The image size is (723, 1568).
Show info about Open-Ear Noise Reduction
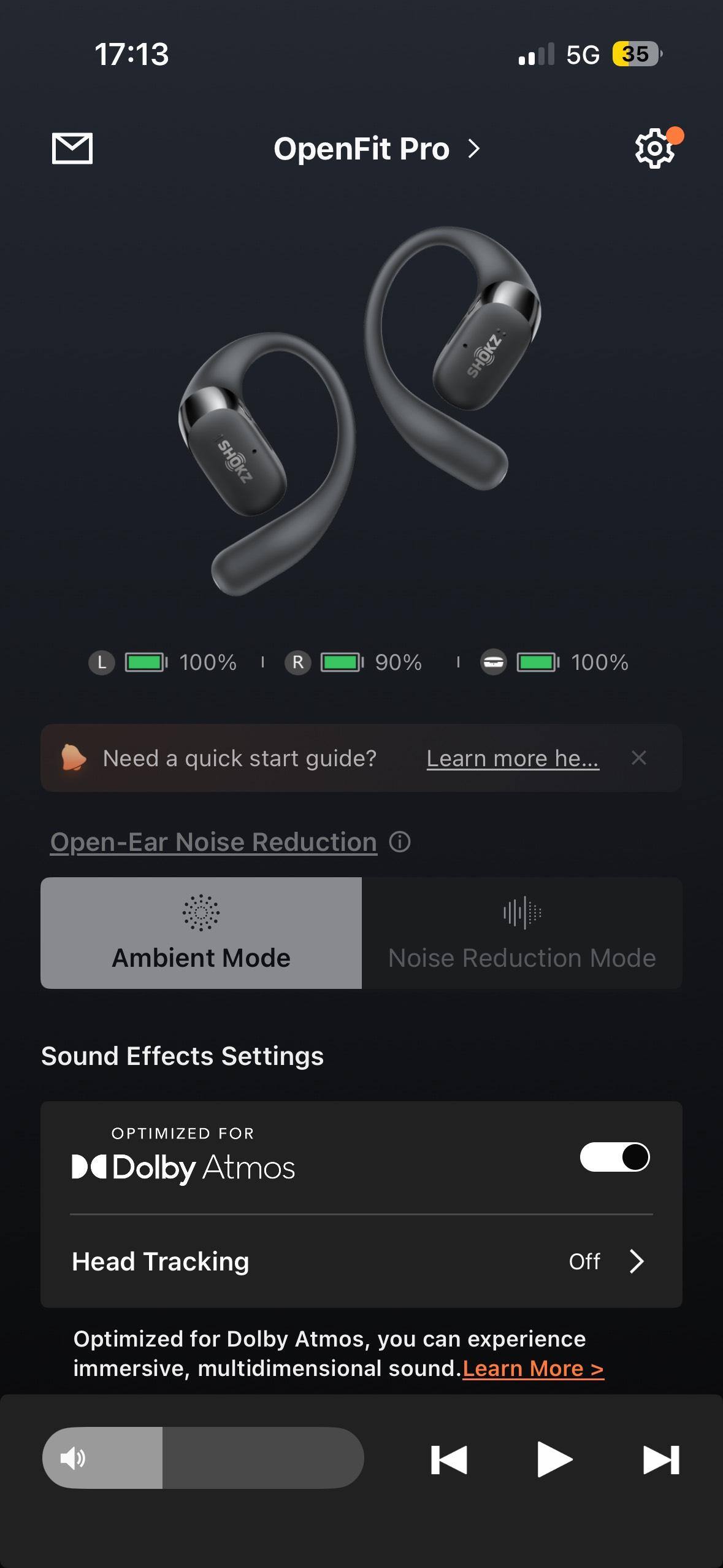click(400, 842)
